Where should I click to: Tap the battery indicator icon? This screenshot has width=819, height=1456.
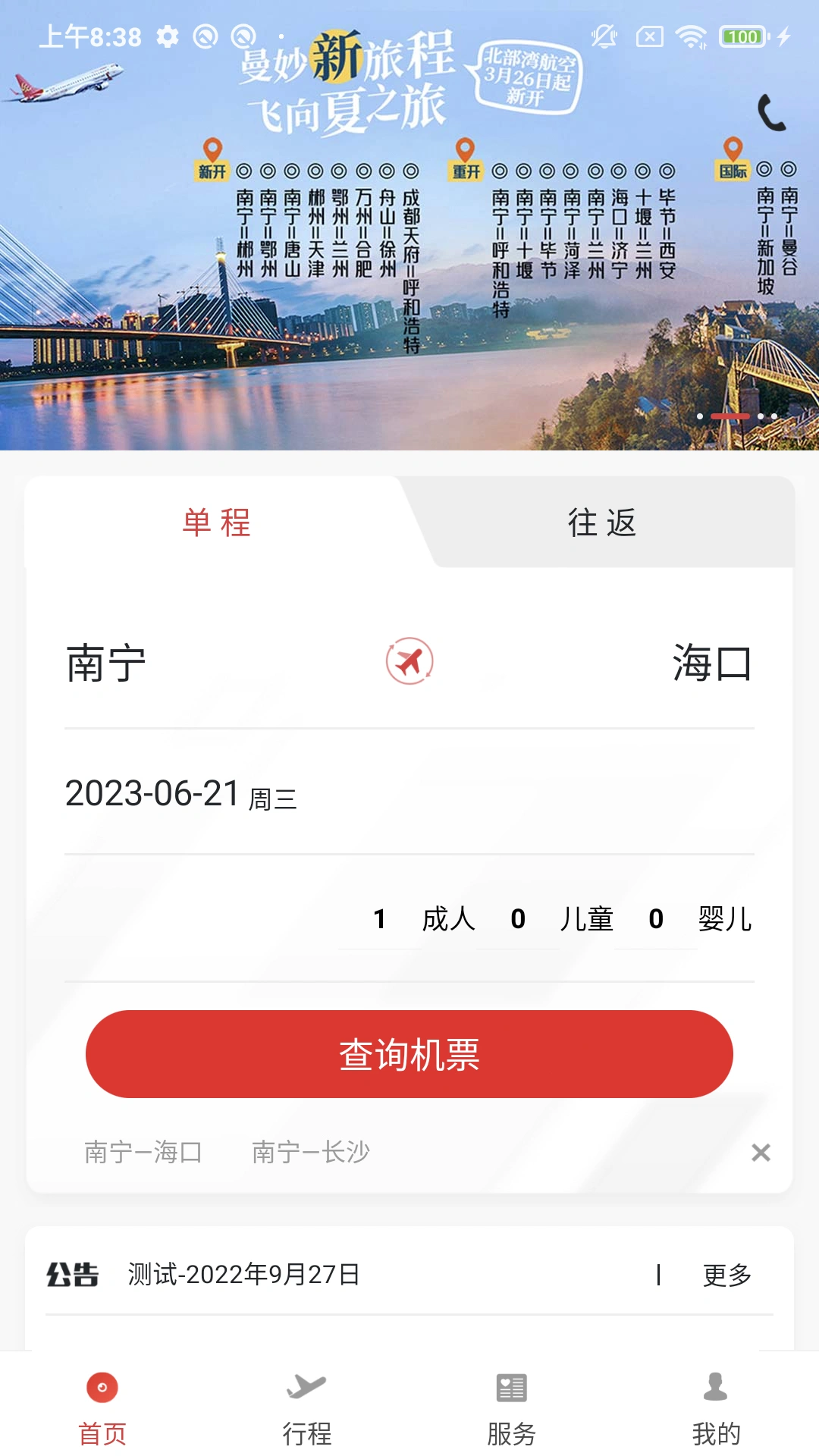[x=742, y=36]
